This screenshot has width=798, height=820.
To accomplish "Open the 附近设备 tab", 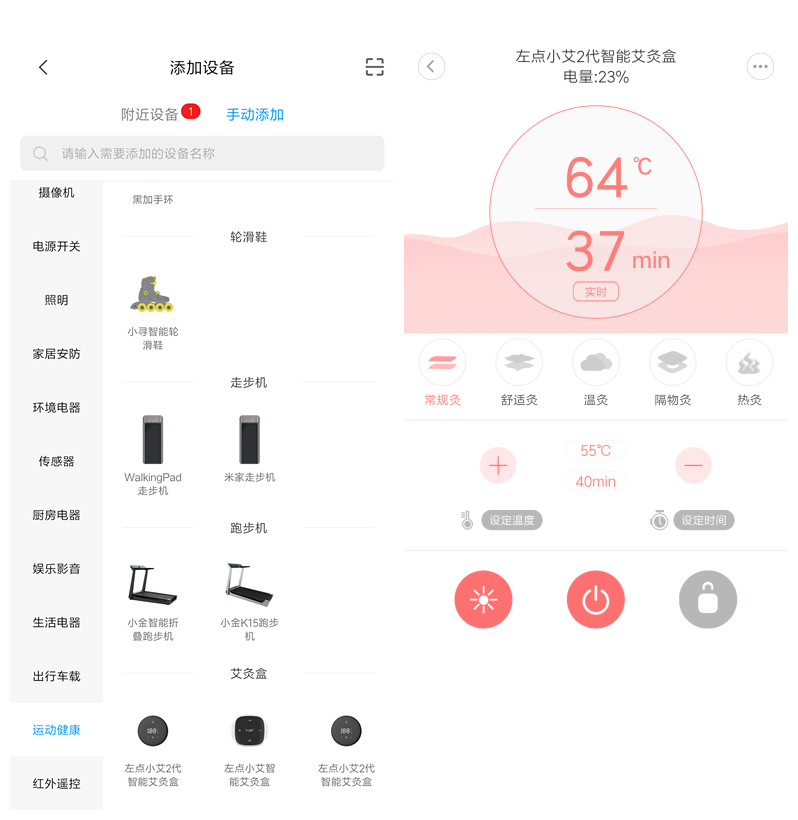I will coord(152,114).
